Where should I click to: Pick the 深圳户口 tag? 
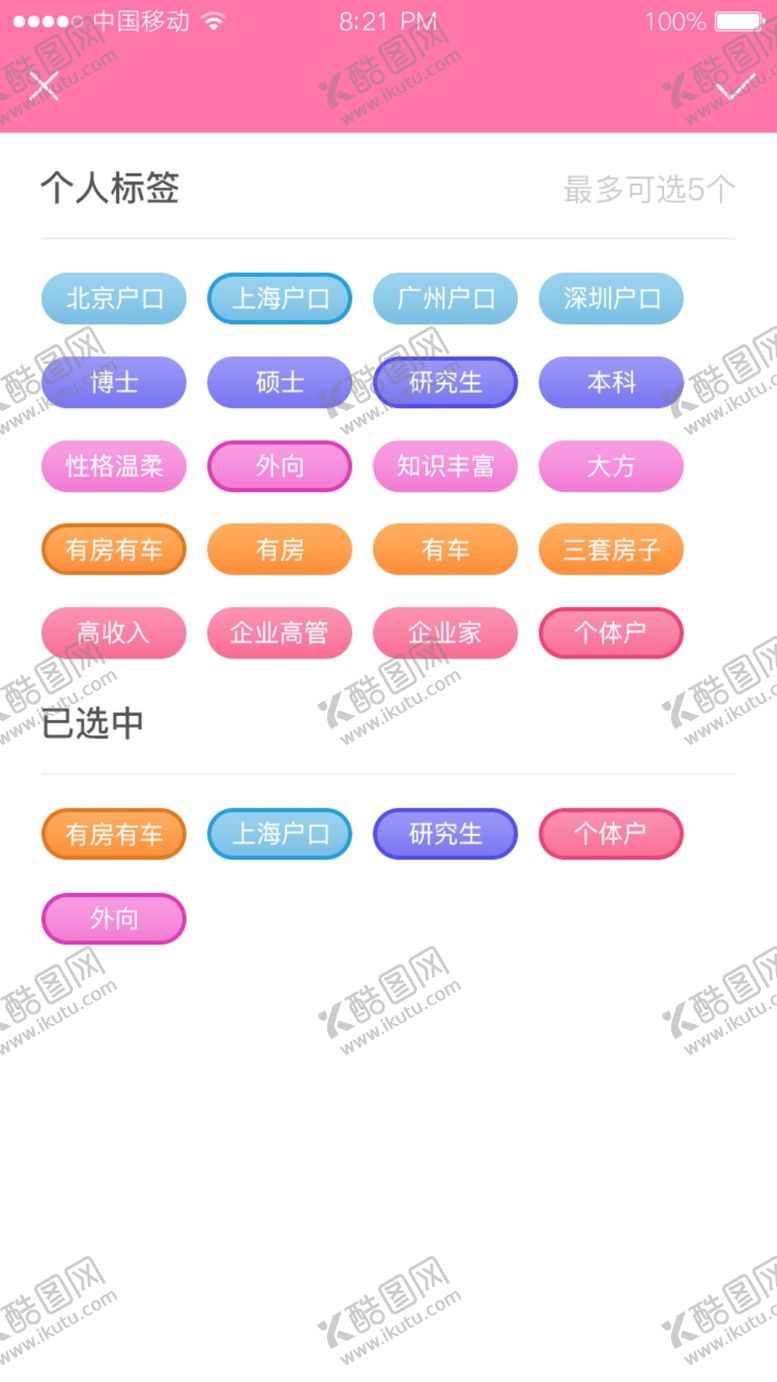click(x=611, y=299)
